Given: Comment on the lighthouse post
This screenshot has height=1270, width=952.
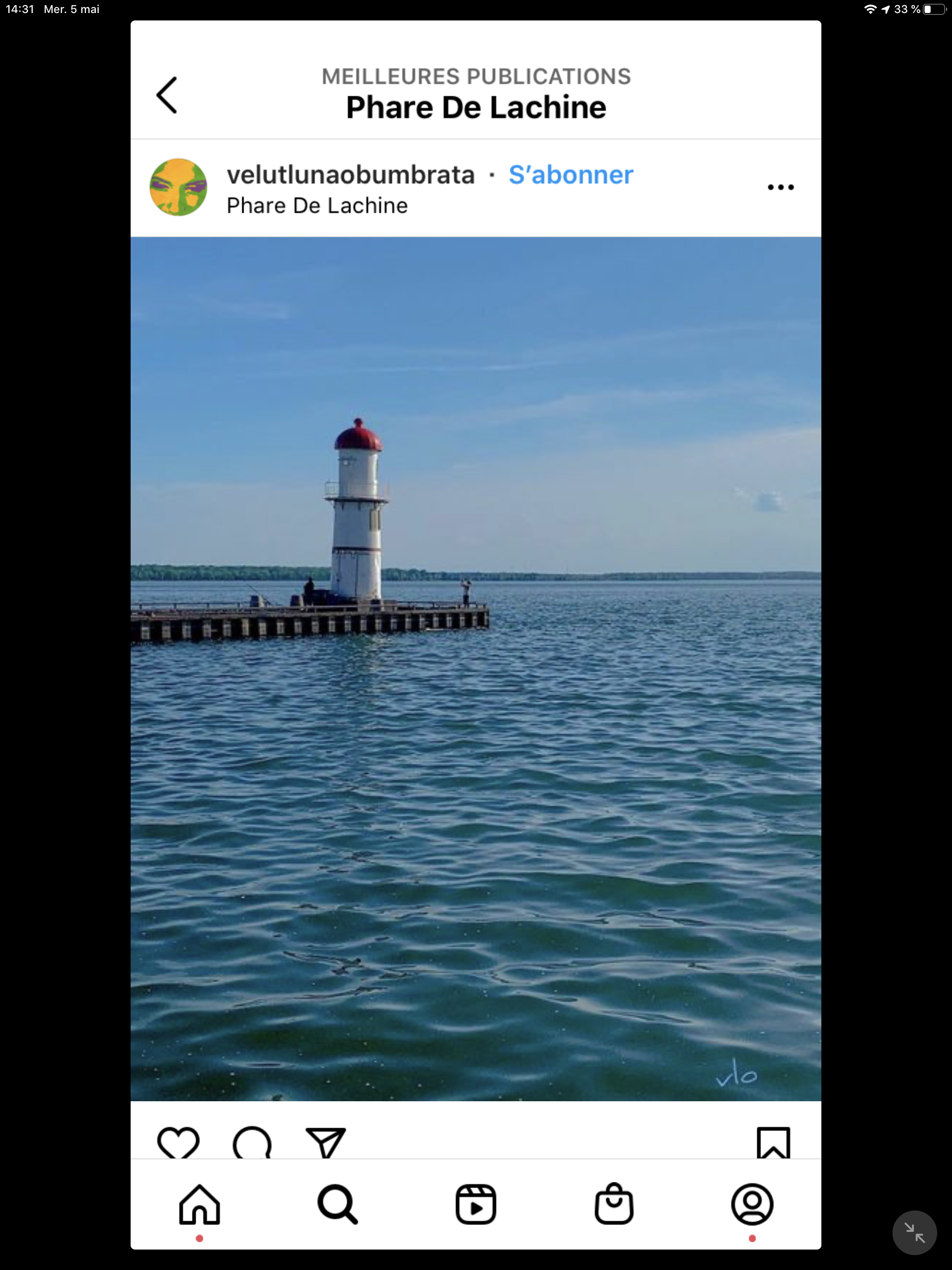Looking at the screenshot, I should (x=252, y=1142).
